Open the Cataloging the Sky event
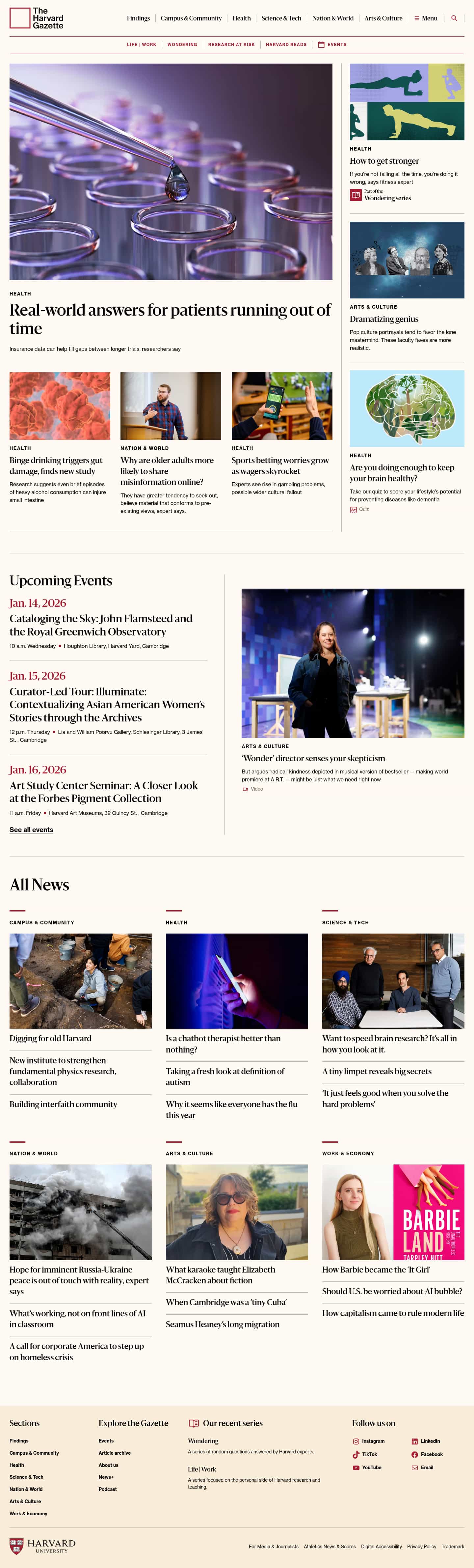Image resolution: width=474 pixels, height=1568 pixels. click(101, 625)
